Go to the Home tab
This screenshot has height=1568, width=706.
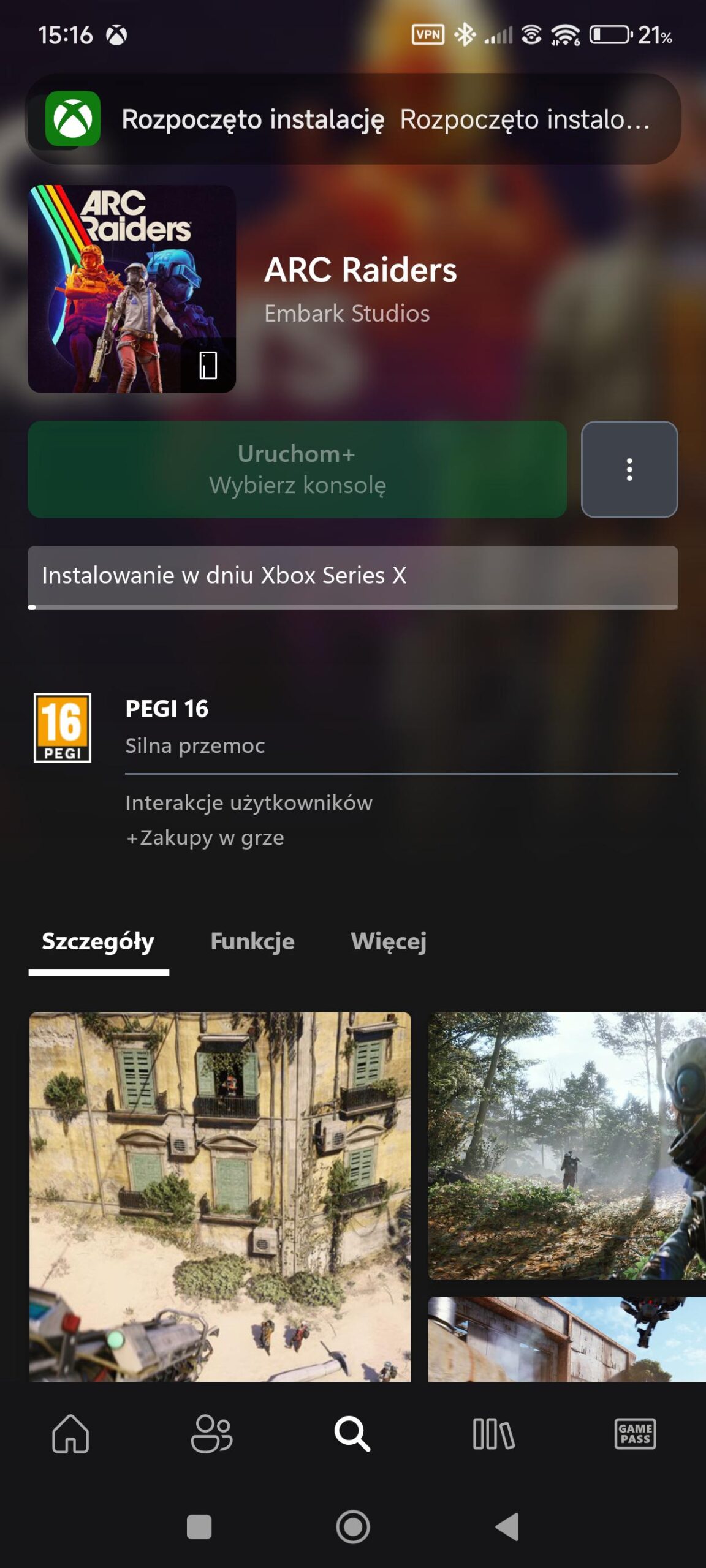point(70,1433)
